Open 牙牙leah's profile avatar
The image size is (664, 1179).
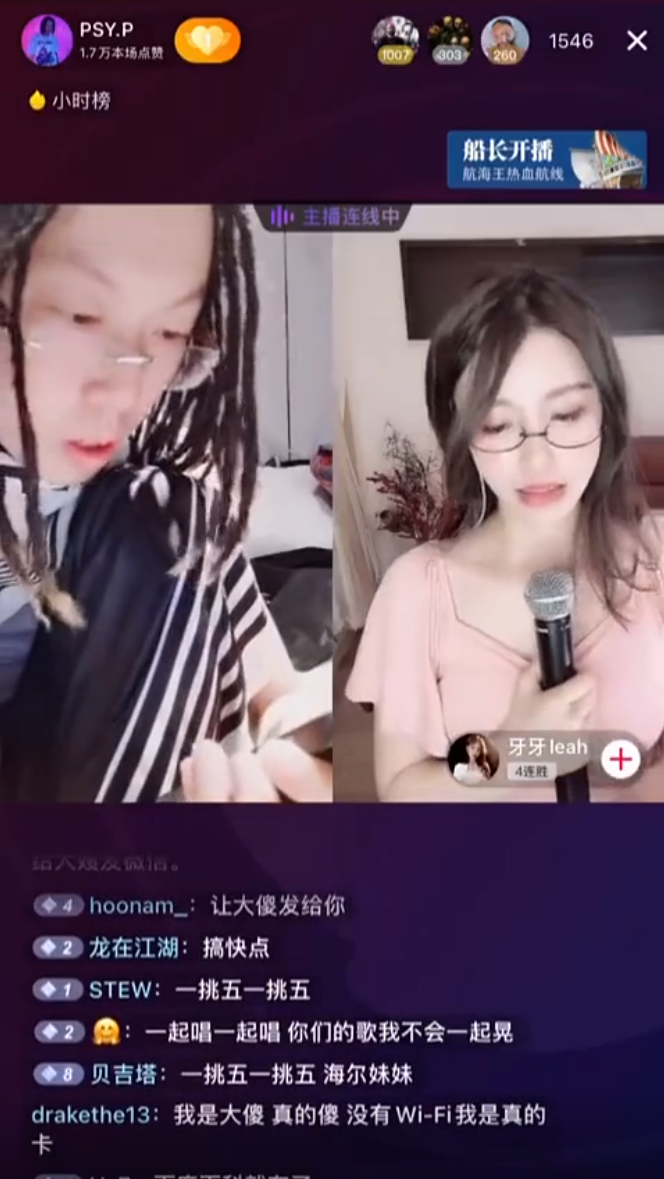474,758
